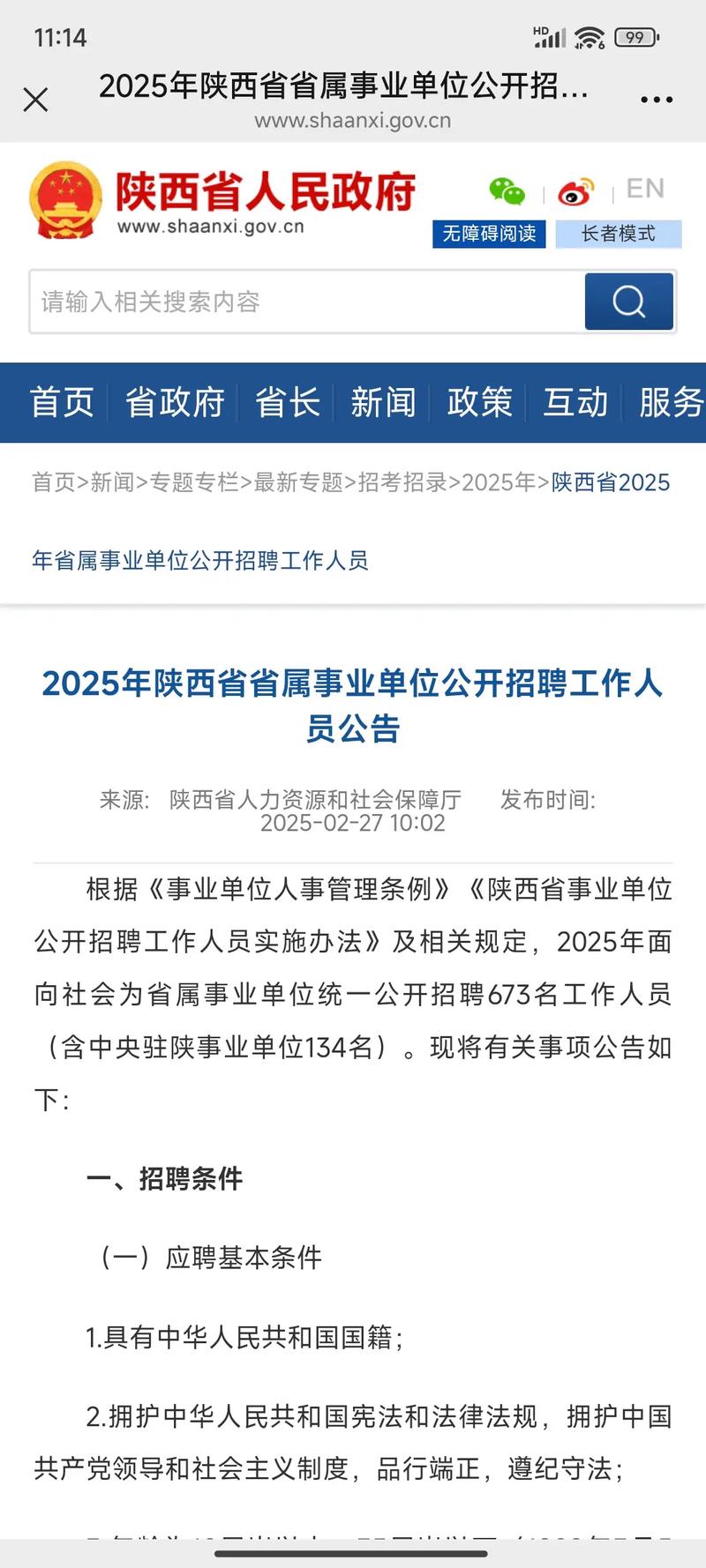Screen dimensions: 706x1568
Task: Go to 首页 via the breadcrumb link
Action: click(53, 482)
